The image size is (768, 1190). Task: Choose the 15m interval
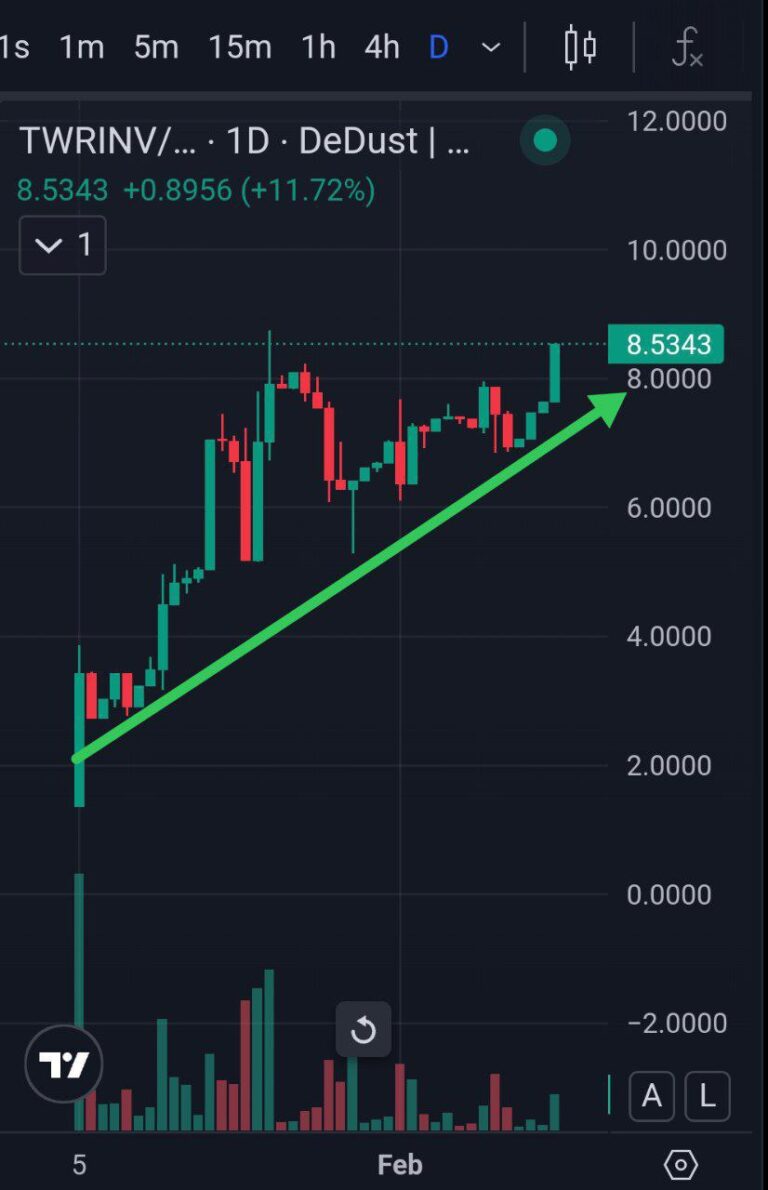coord(240,47)
